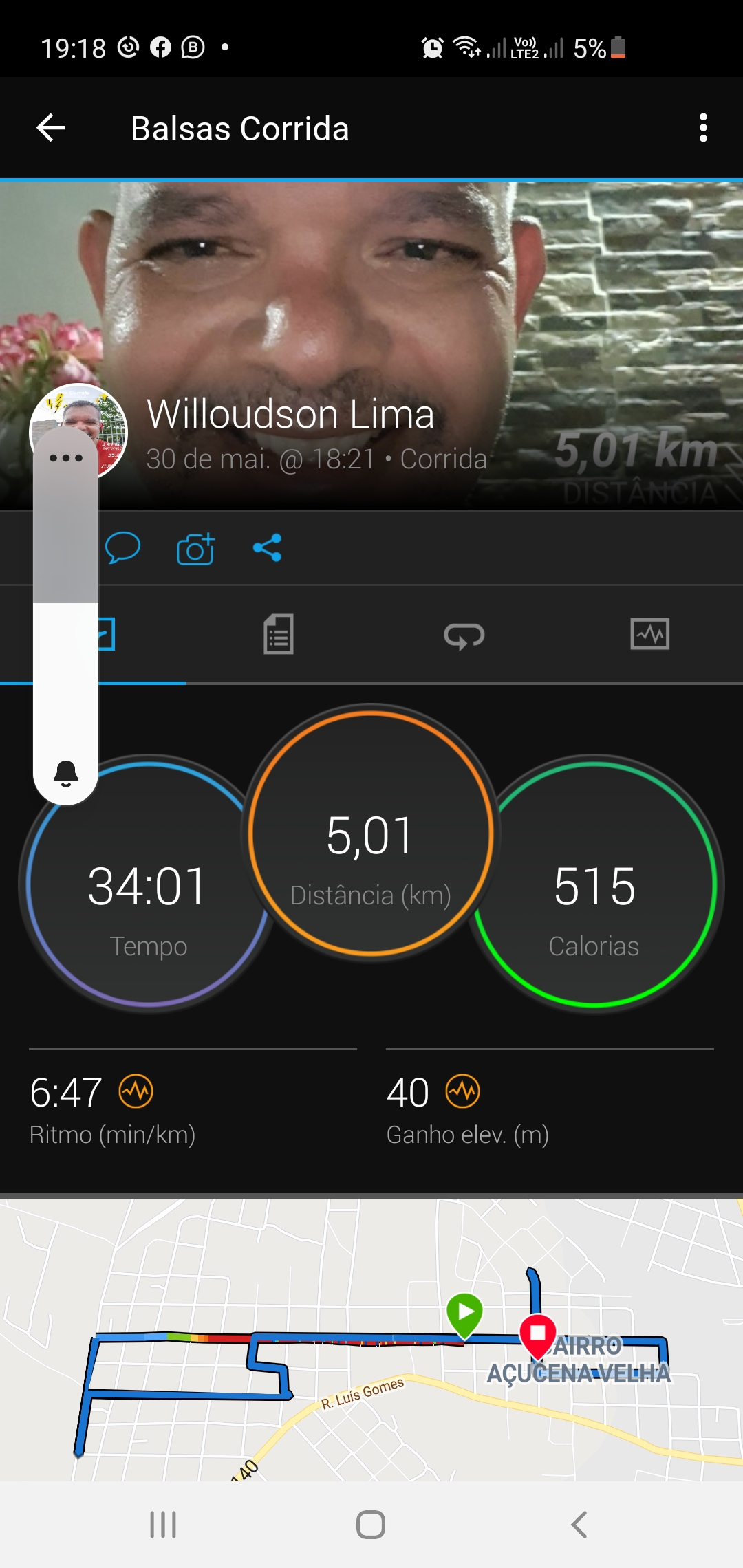
Task: Open the three-dot overflow menu
Action: (x=702, y=128)
